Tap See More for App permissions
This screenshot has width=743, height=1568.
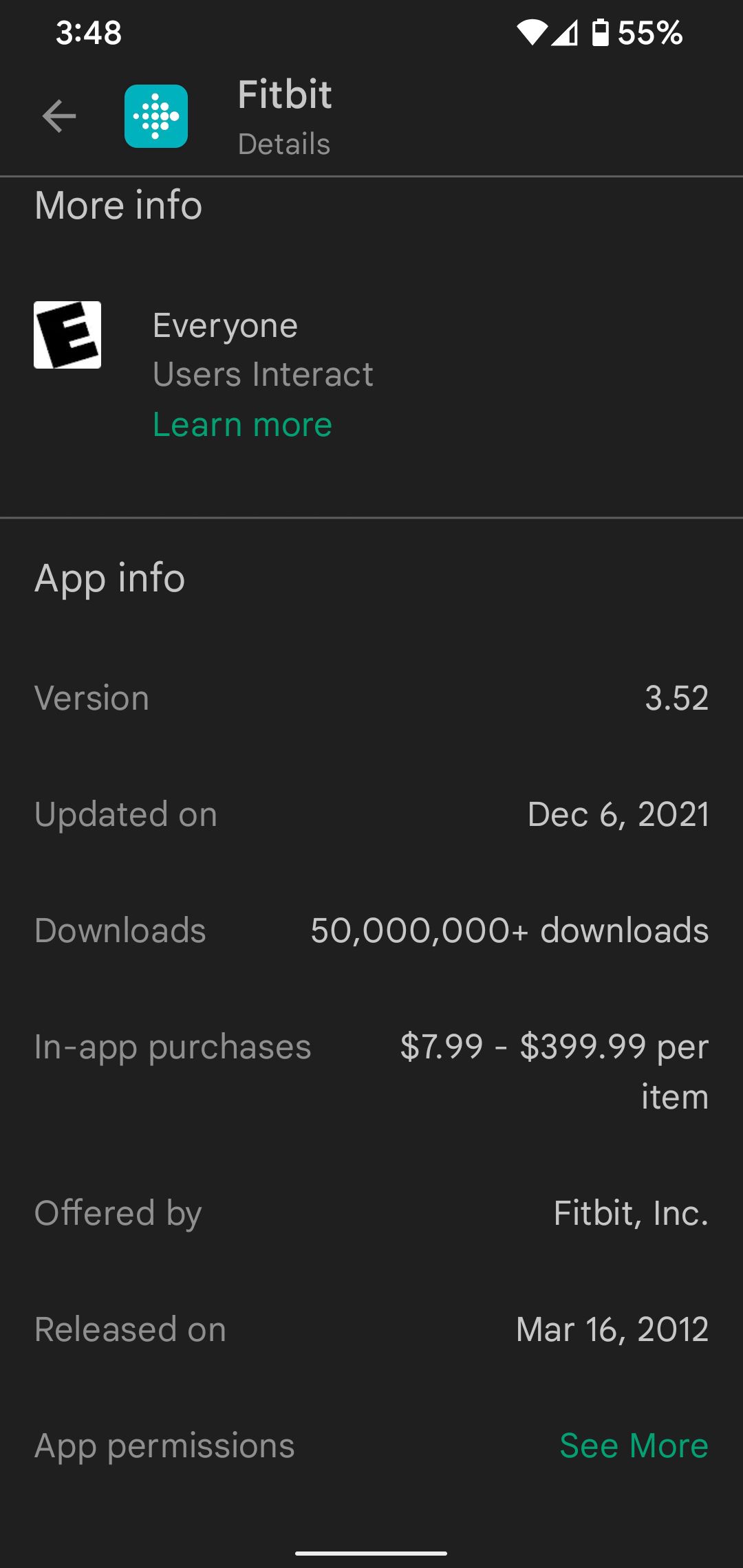634,1445
